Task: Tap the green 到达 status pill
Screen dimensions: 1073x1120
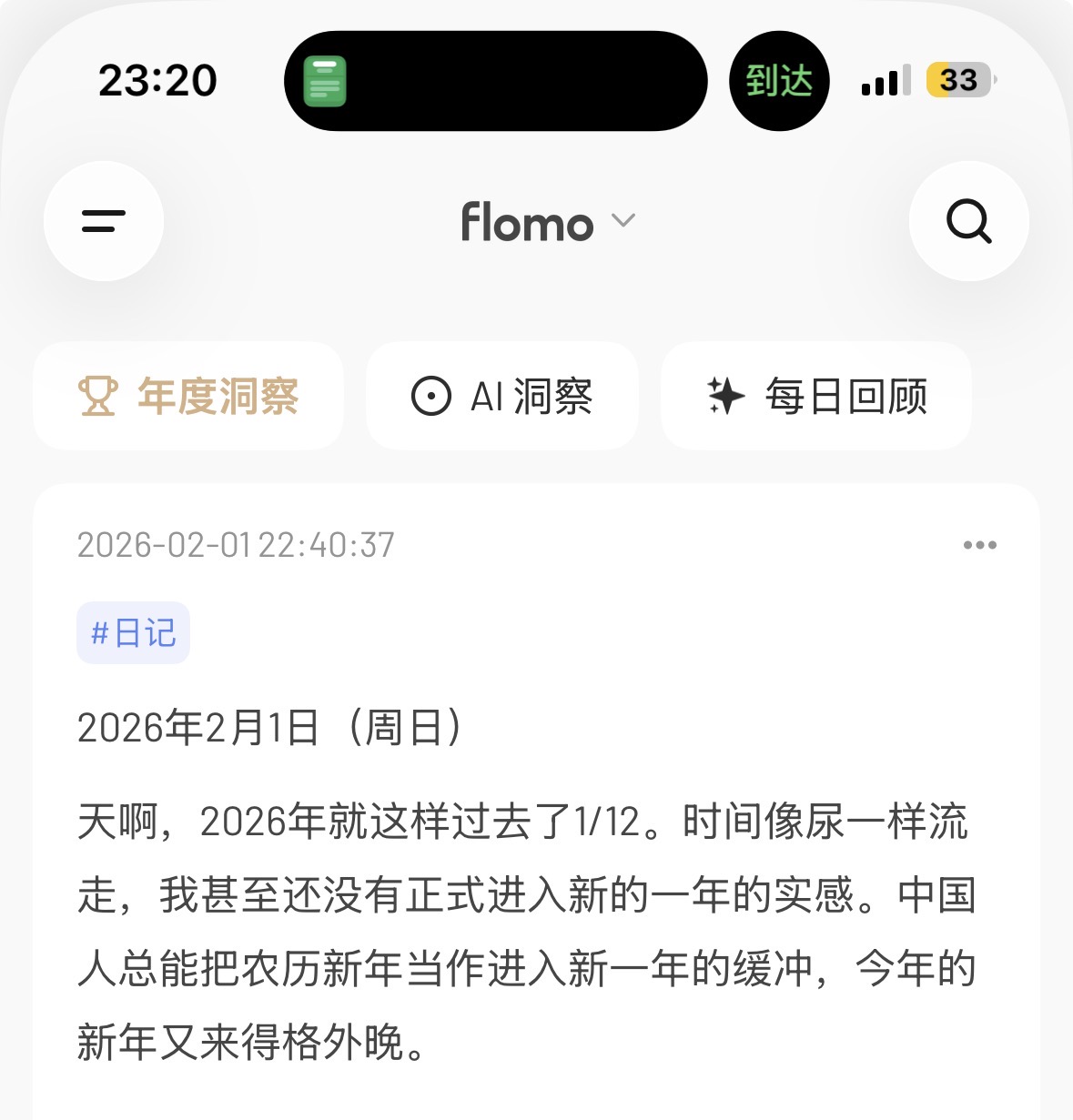Action: click(x=779, y=81)
